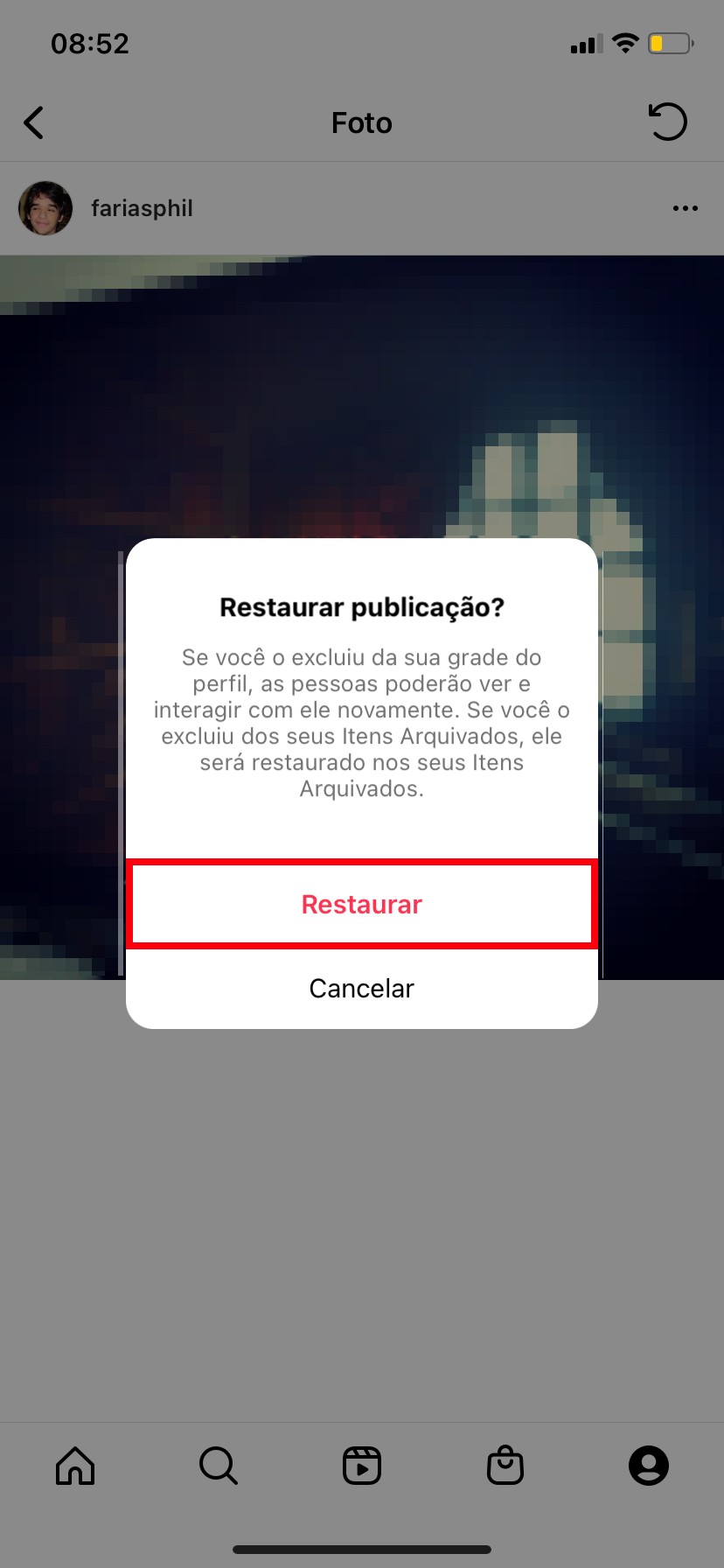
Task: Open the fariasphil profile picture
Action: 45,208
